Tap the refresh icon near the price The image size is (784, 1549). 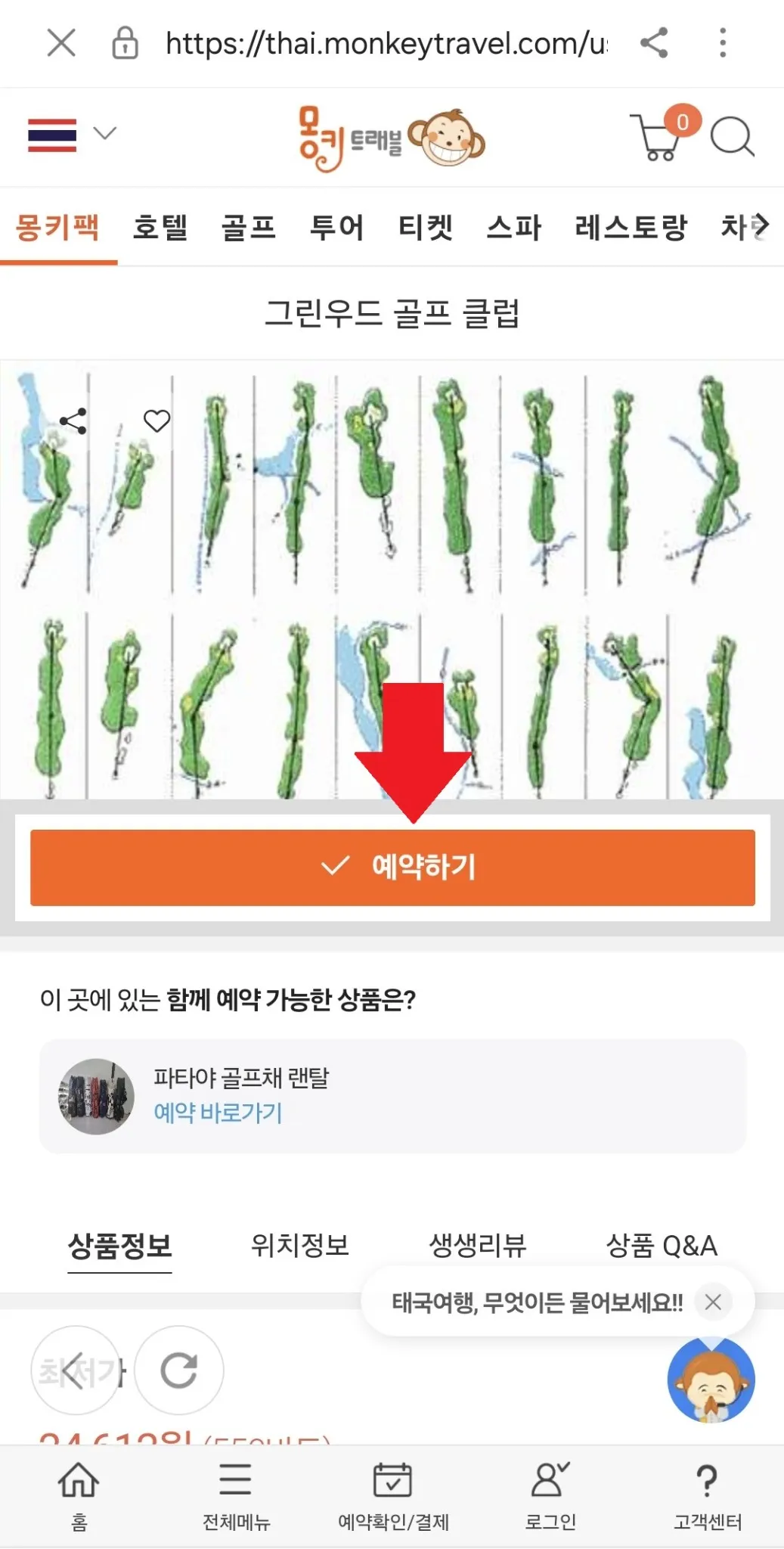click(179, 1369)
